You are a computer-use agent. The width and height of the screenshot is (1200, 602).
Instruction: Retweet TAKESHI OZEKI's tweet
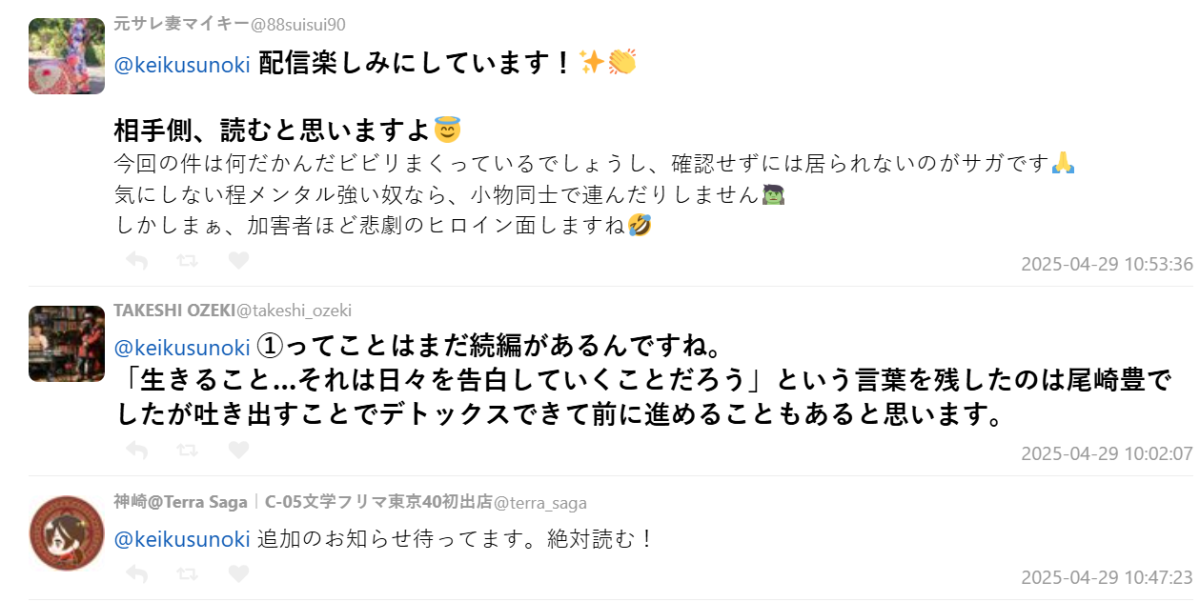tap(187, 450)
